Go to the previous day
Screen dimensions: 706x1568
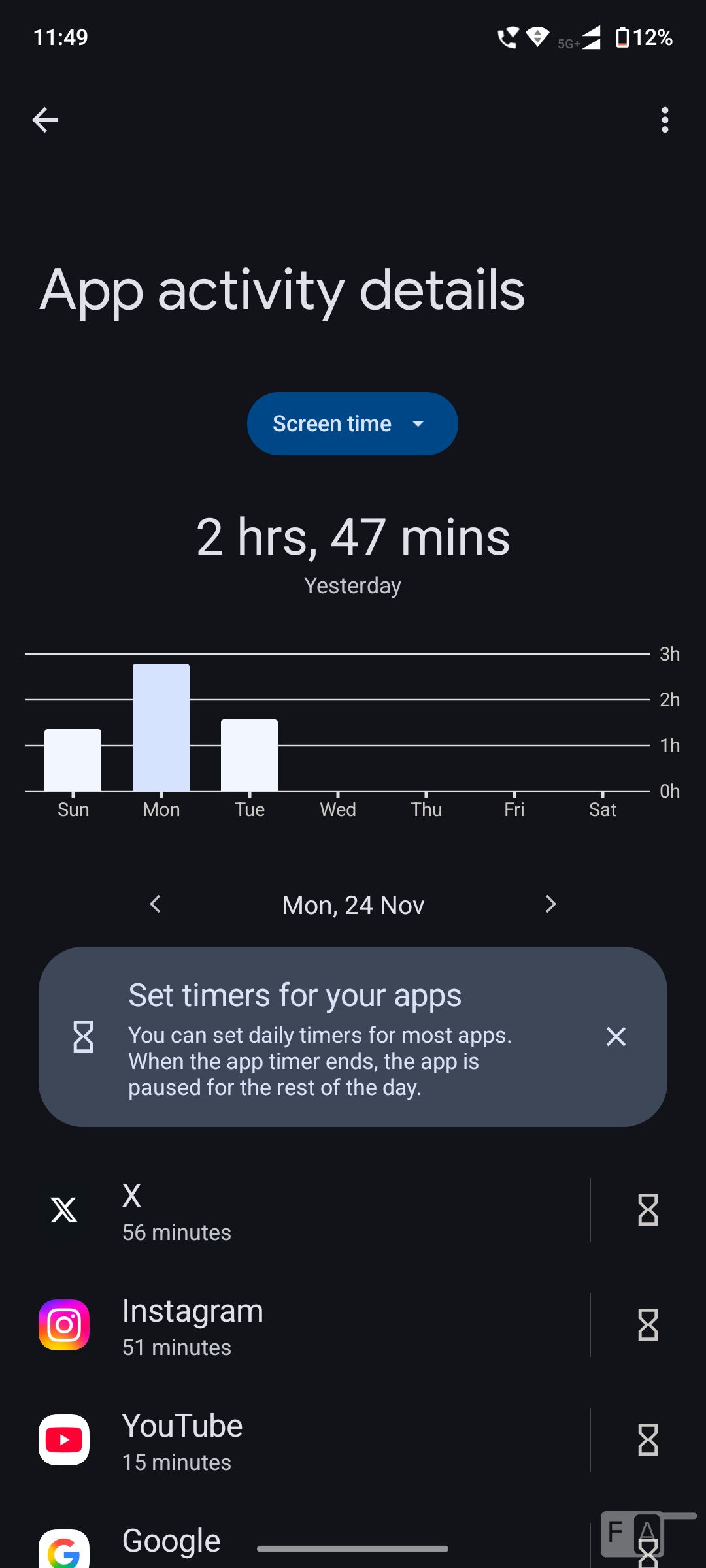click(156, 904)
